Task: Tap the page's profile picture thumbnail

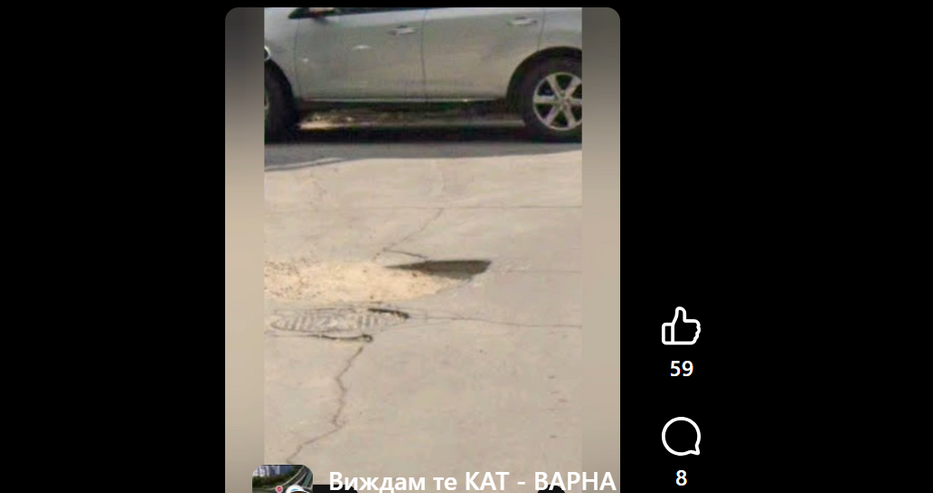Action: [282, 481]
